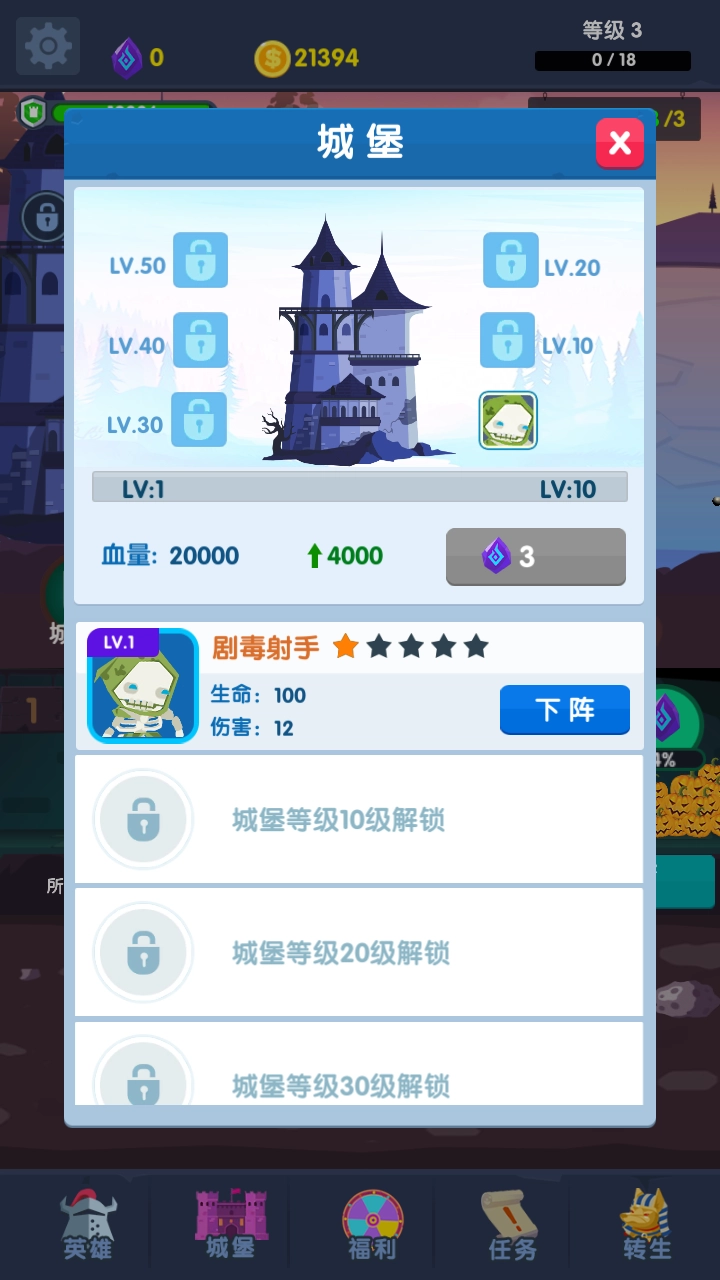The height and width of the screenshot is (1280, 720).
Task: Tap the LV.20 lock icon
Action: [x=511, y=260]
